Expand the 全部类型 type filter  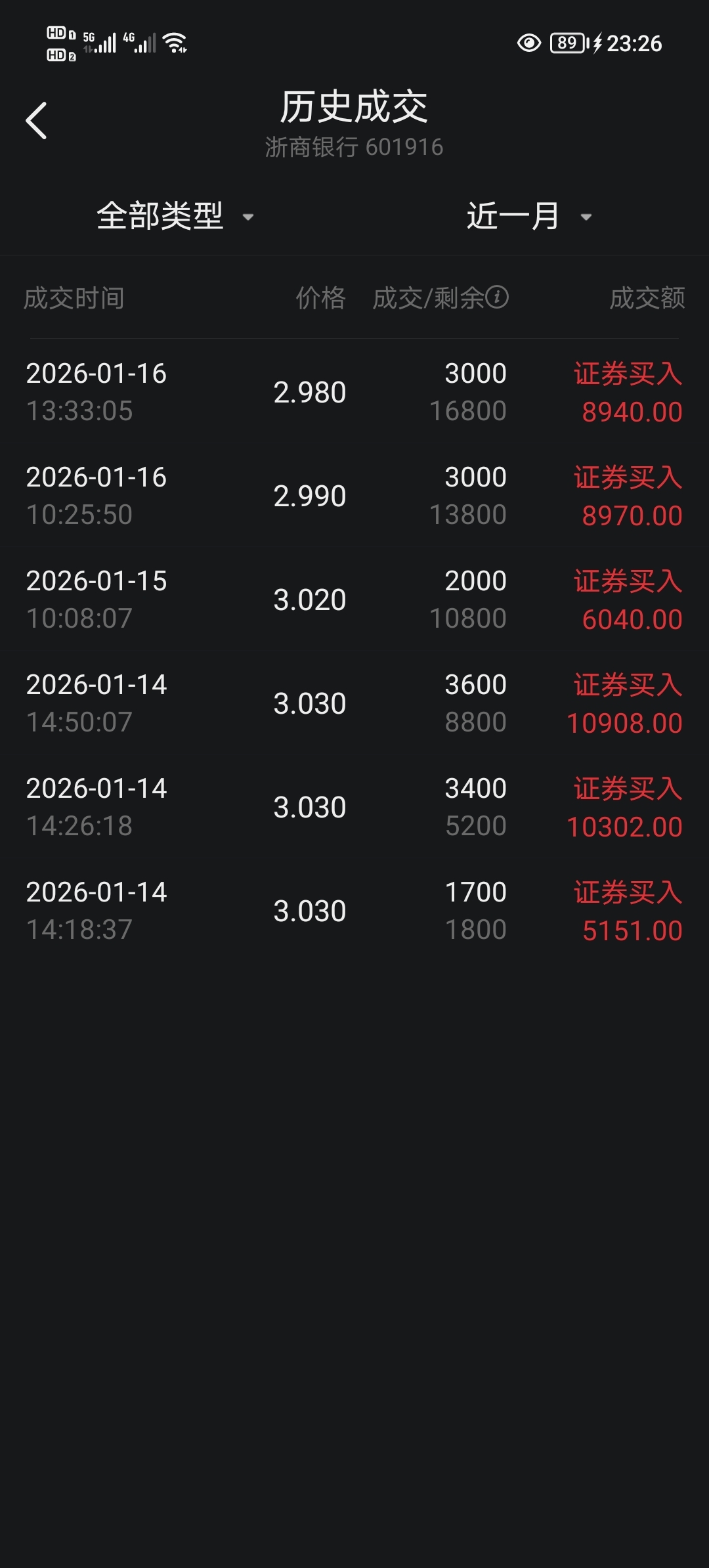175,216
